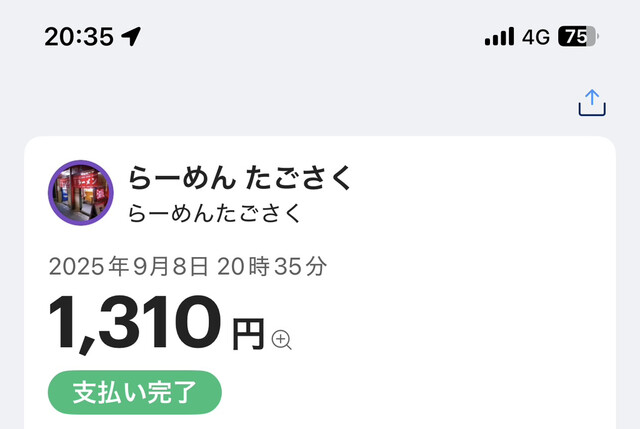This screenshot has width=640, height=429.
Task: Tap the magnifier icon beside 1,310 円
Action: pyautogui.click(x=282, y=340)
